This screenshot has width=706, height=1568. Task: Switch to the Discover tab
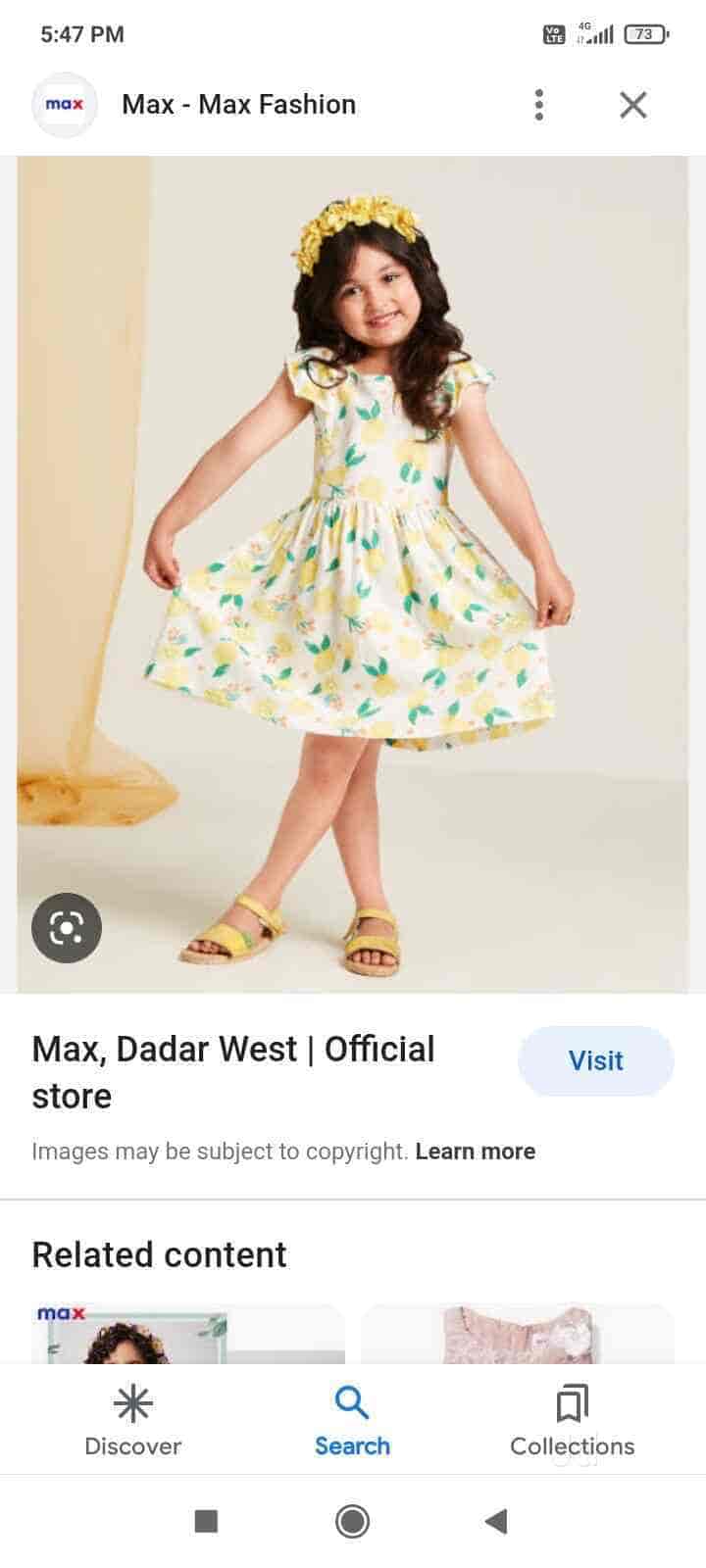tap(133, 1421)
